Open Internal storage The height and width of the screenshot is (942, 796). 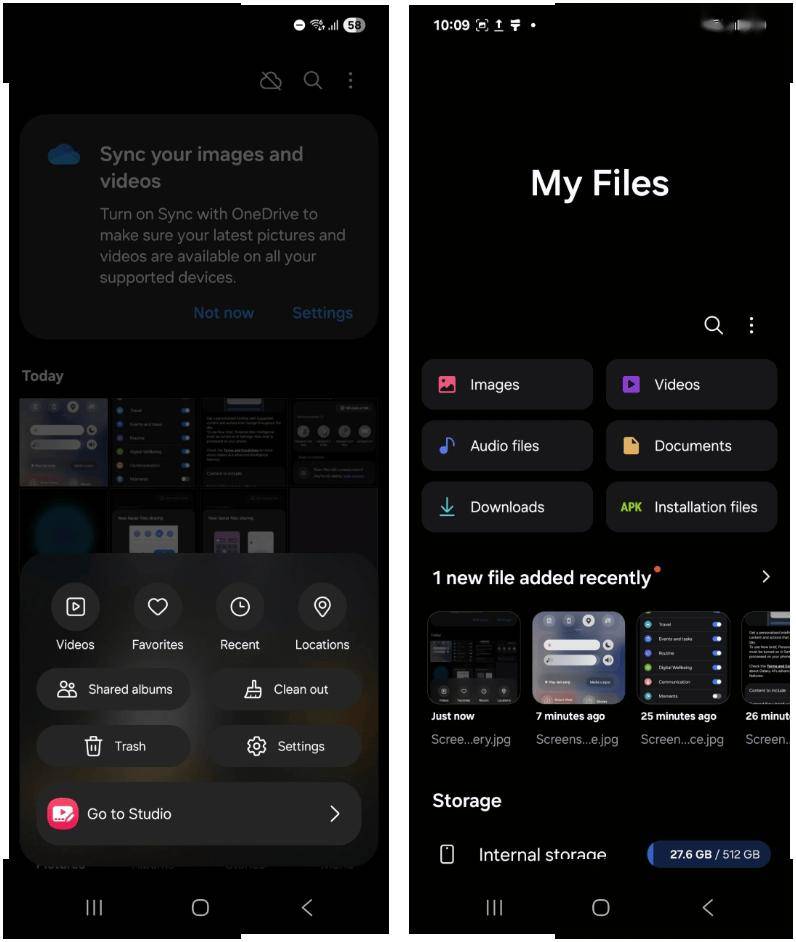tap(542, 854)
